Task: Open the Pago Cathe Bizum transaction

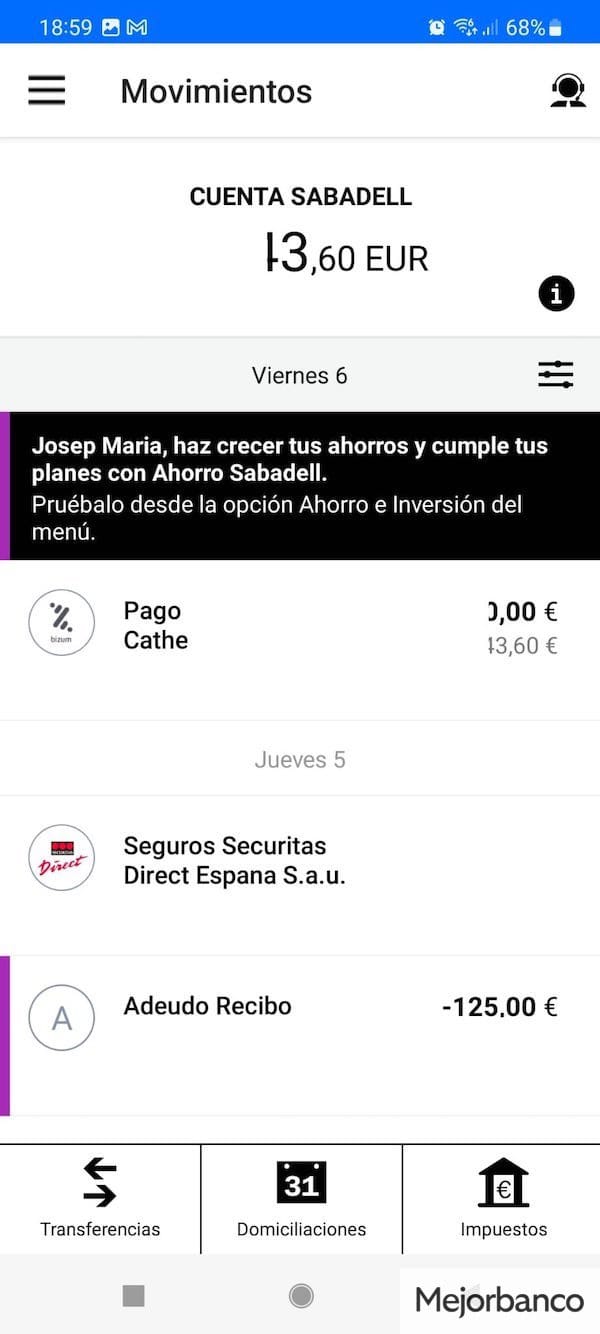Action: [300, 627]
